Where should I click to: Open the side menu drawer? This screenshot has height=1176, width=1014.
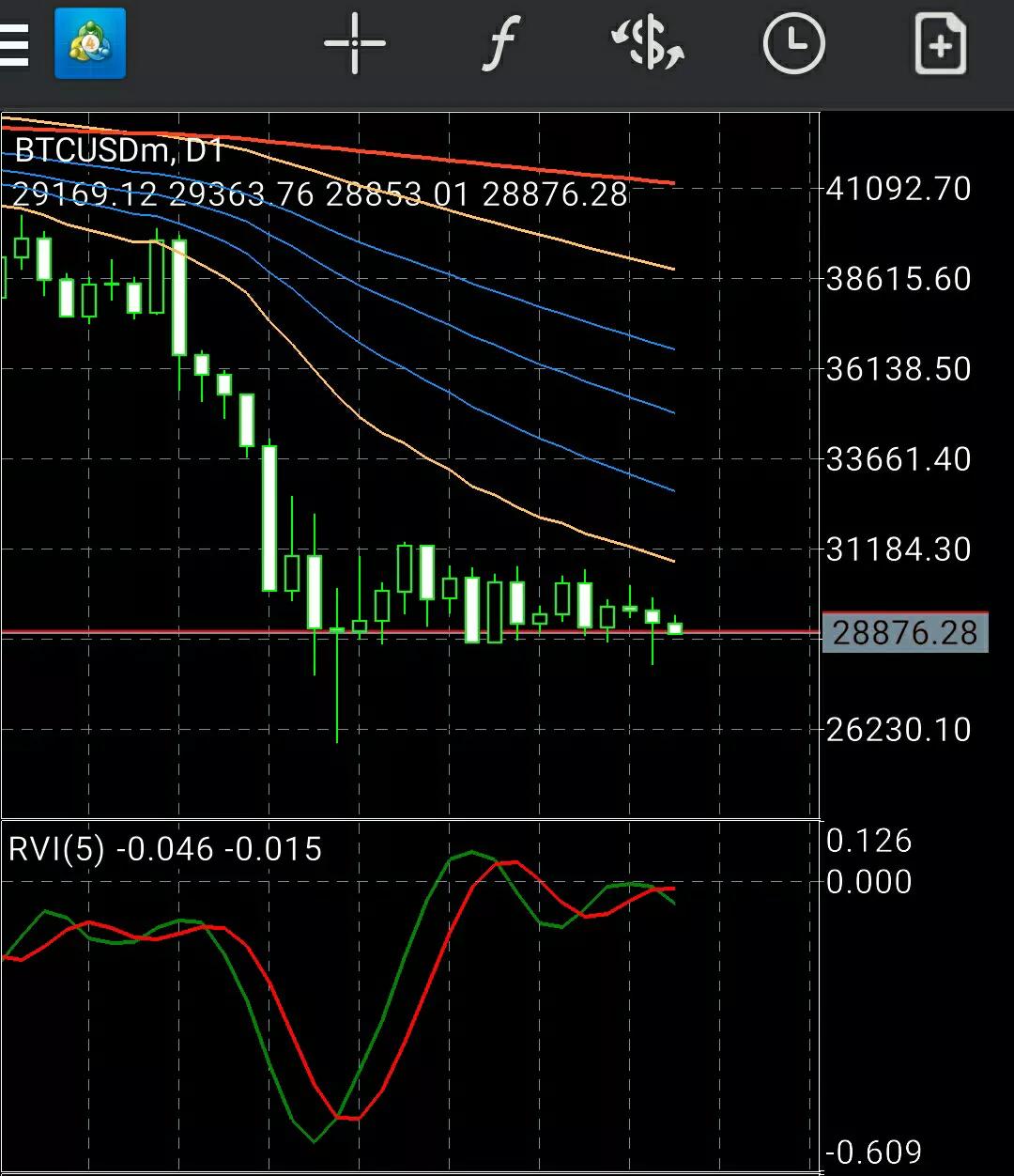click(x=15, y=44)
